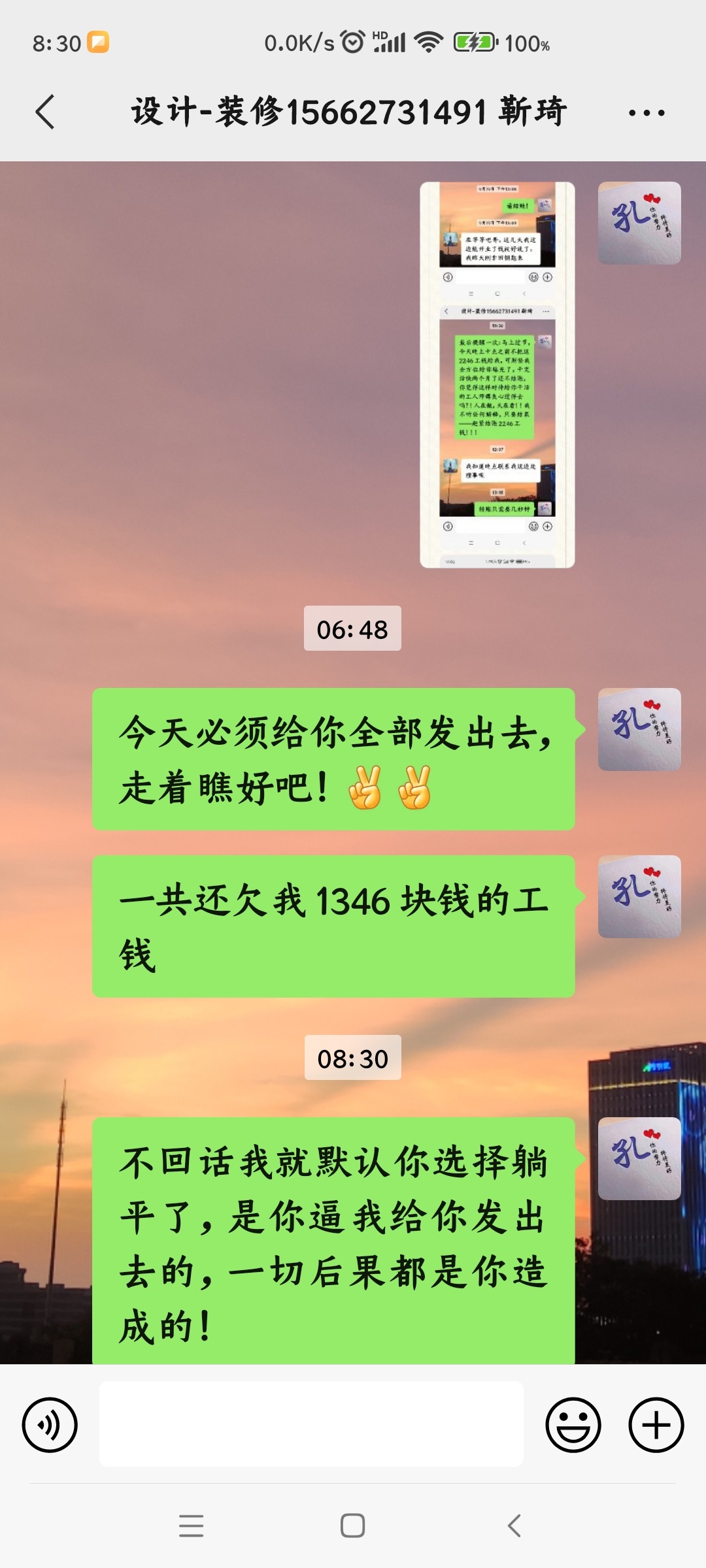706x1568 pixels.
Task: Tap the message text field
Action: click(311, 1424)
